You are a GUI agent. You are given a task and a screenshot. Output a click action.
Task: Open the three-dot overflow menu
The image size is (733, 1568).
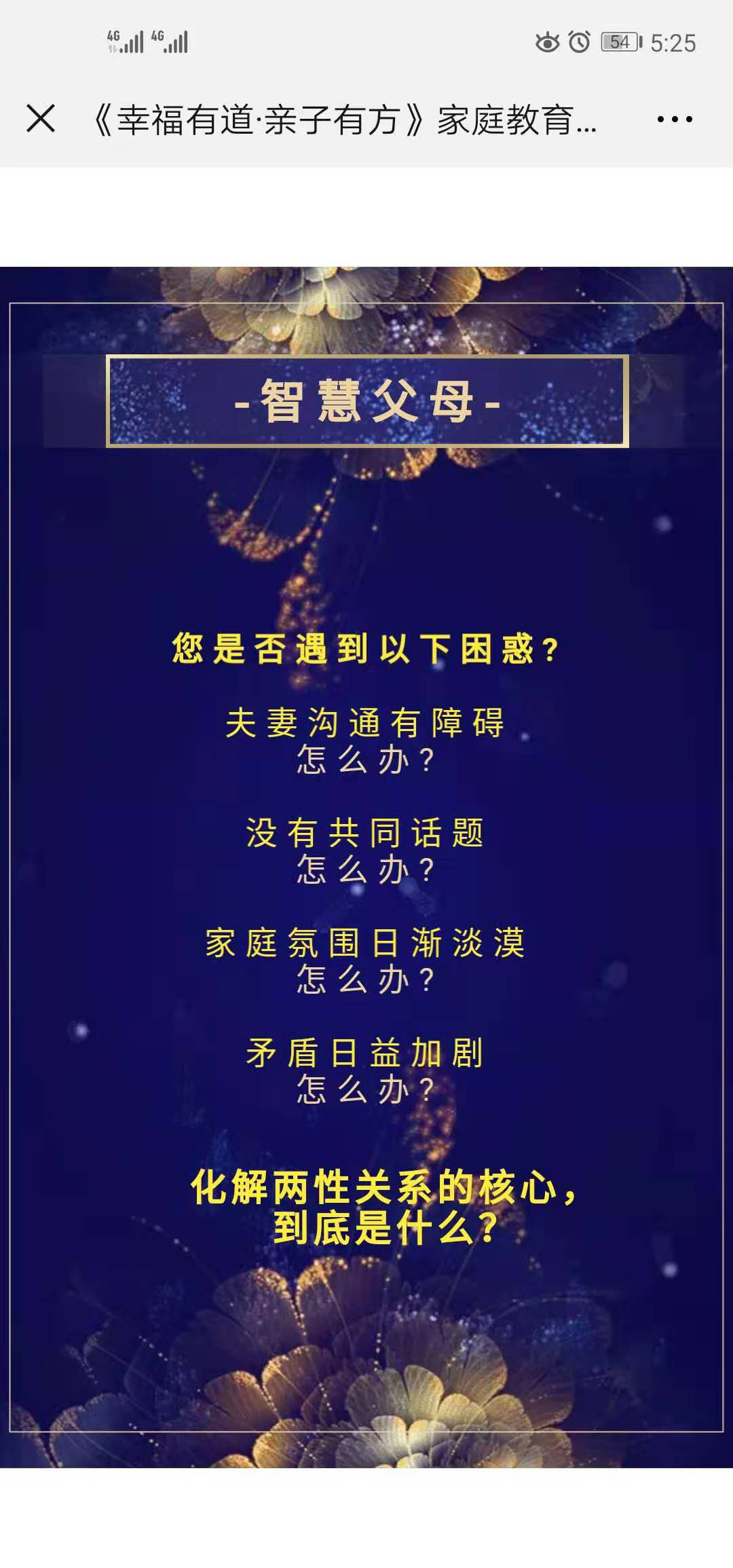675,119
